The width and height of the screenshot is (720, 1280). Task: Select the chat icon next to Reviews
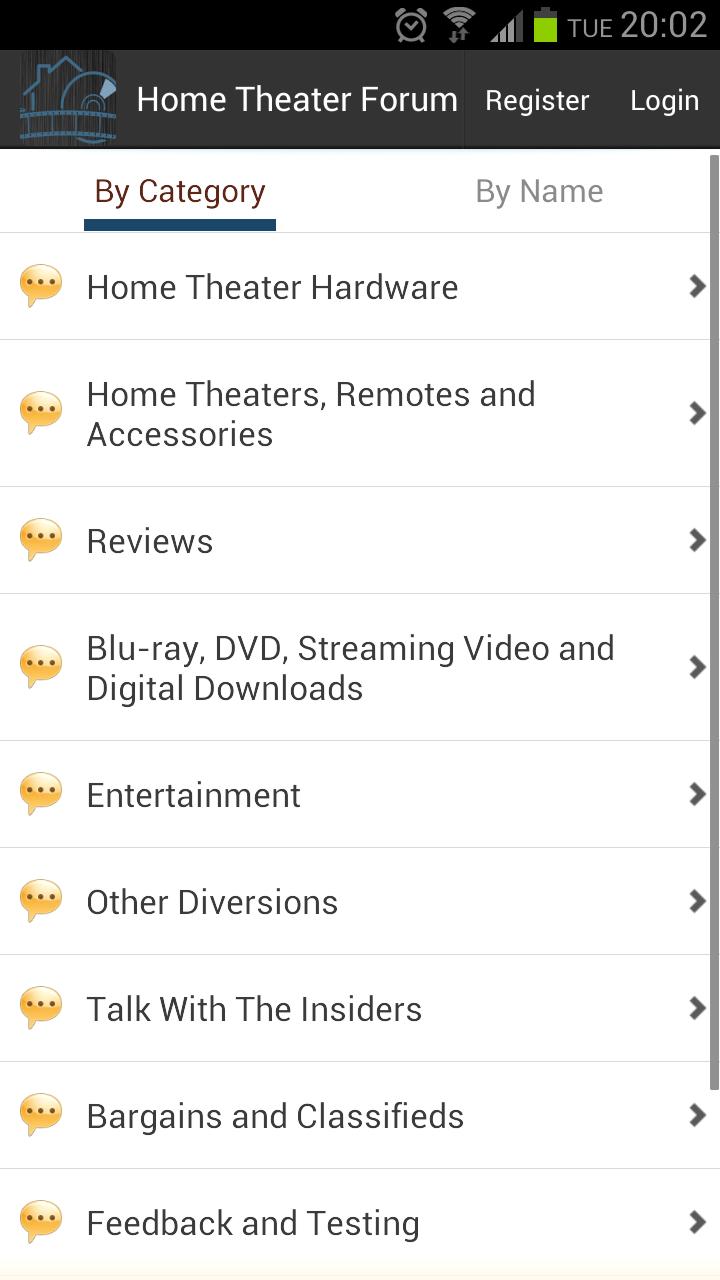click(41, 540)
